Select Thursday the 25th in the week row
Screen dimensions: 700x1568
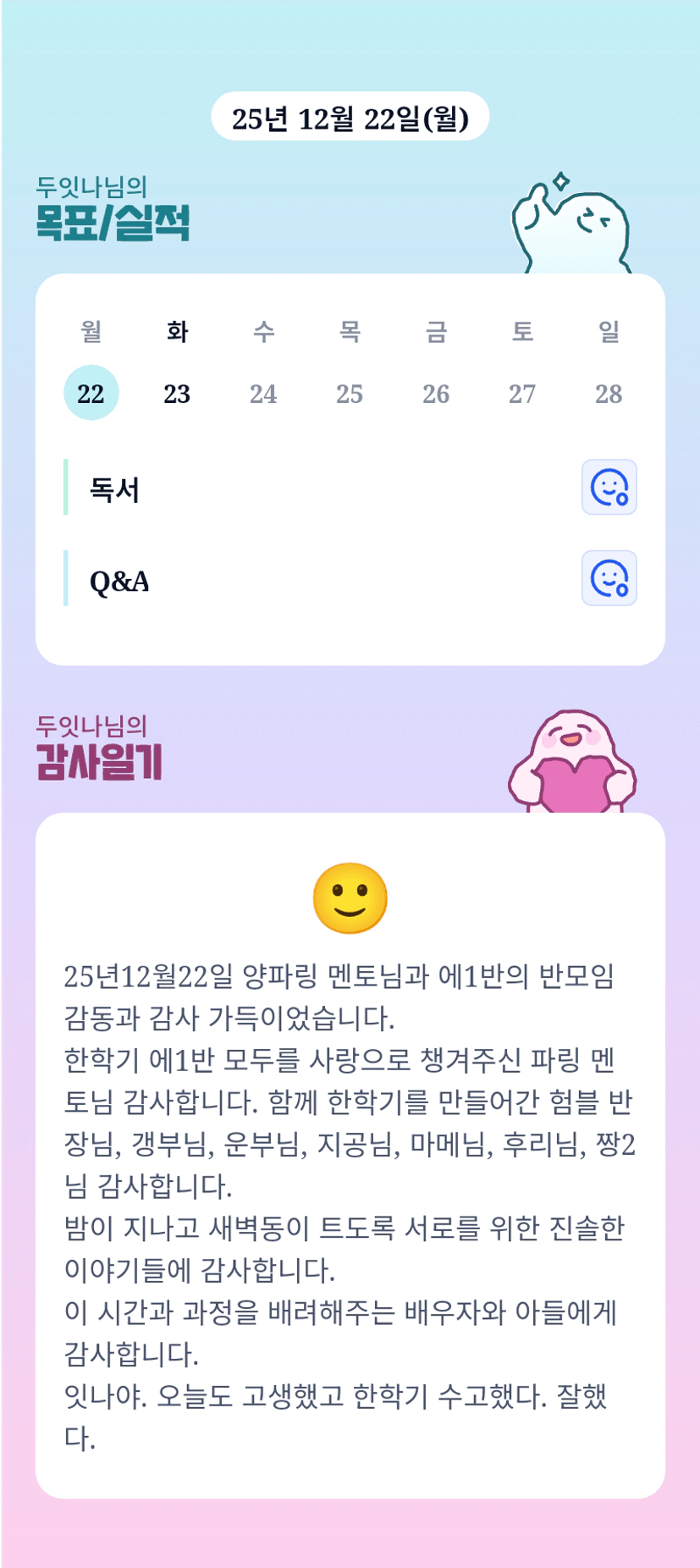[x=350, y=393]
